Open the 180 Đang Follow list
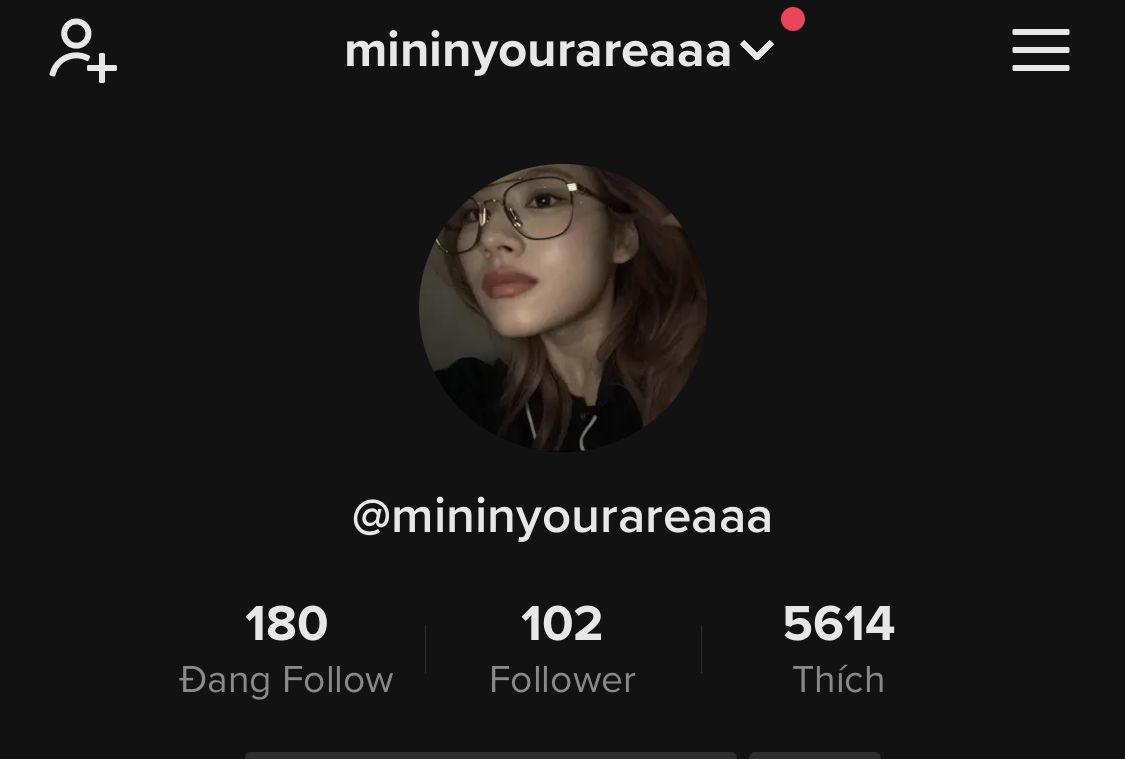 286,649
